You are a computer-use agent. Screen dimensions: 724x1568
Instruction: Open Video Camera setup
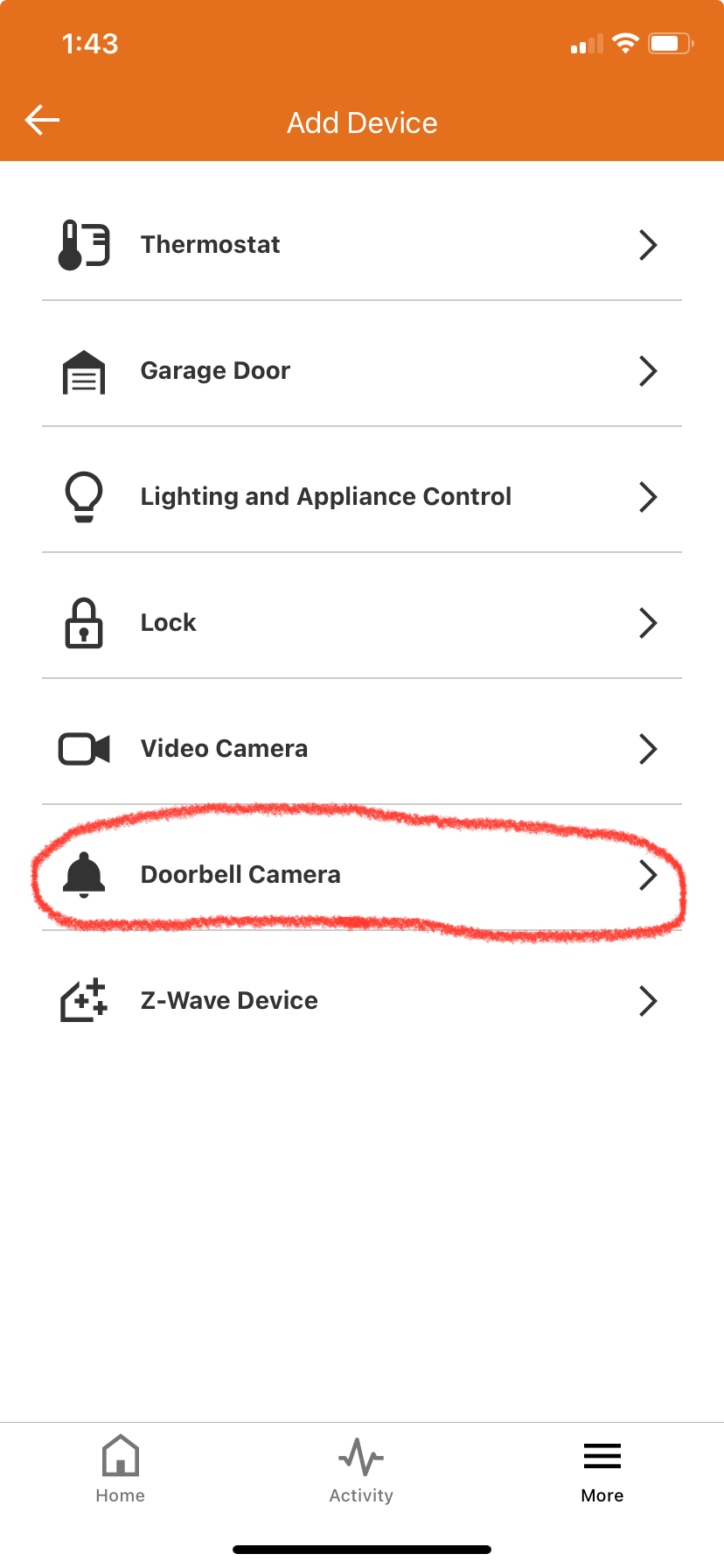click(361, 749)
